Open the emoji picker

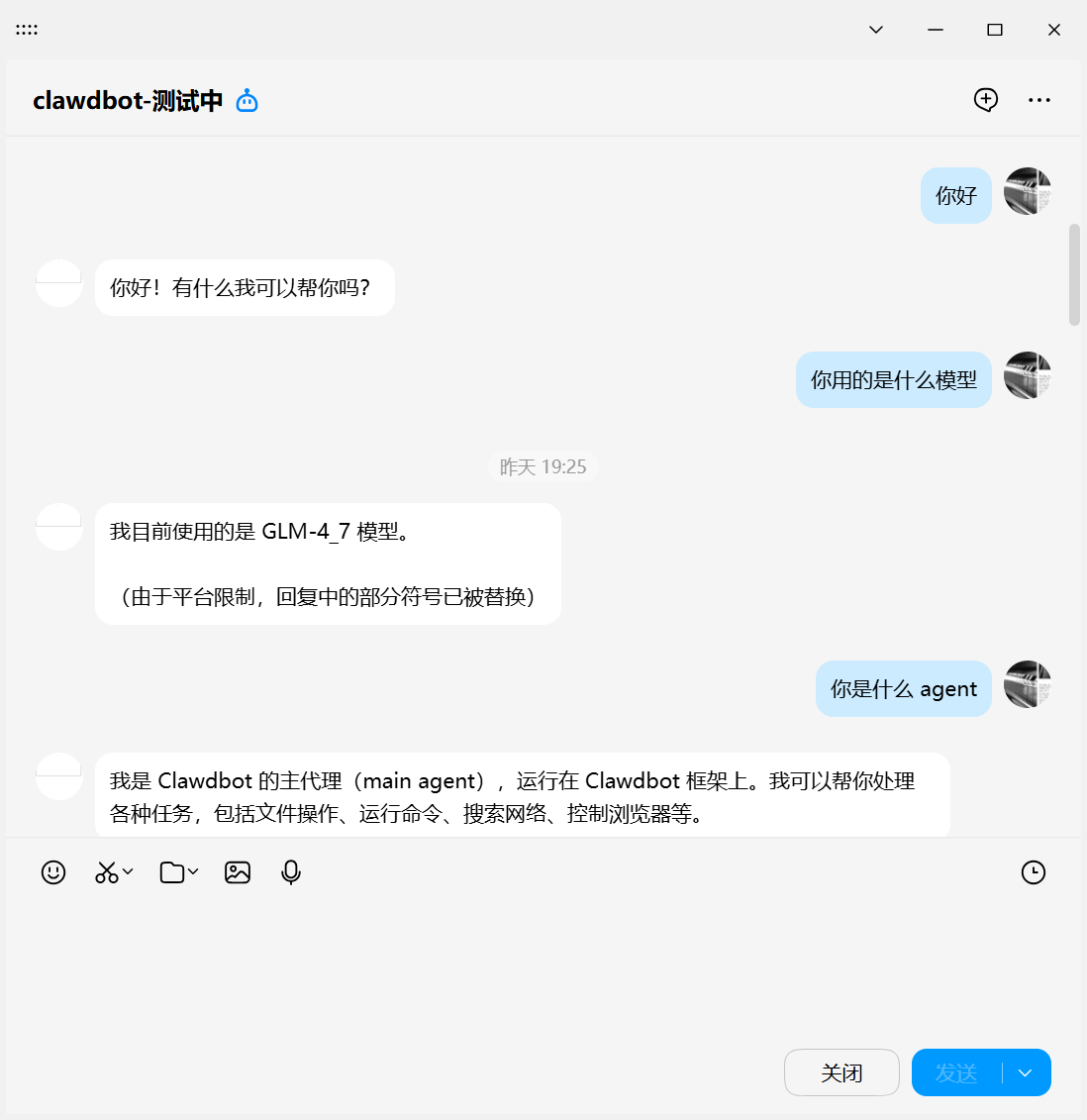click(53, 872)
